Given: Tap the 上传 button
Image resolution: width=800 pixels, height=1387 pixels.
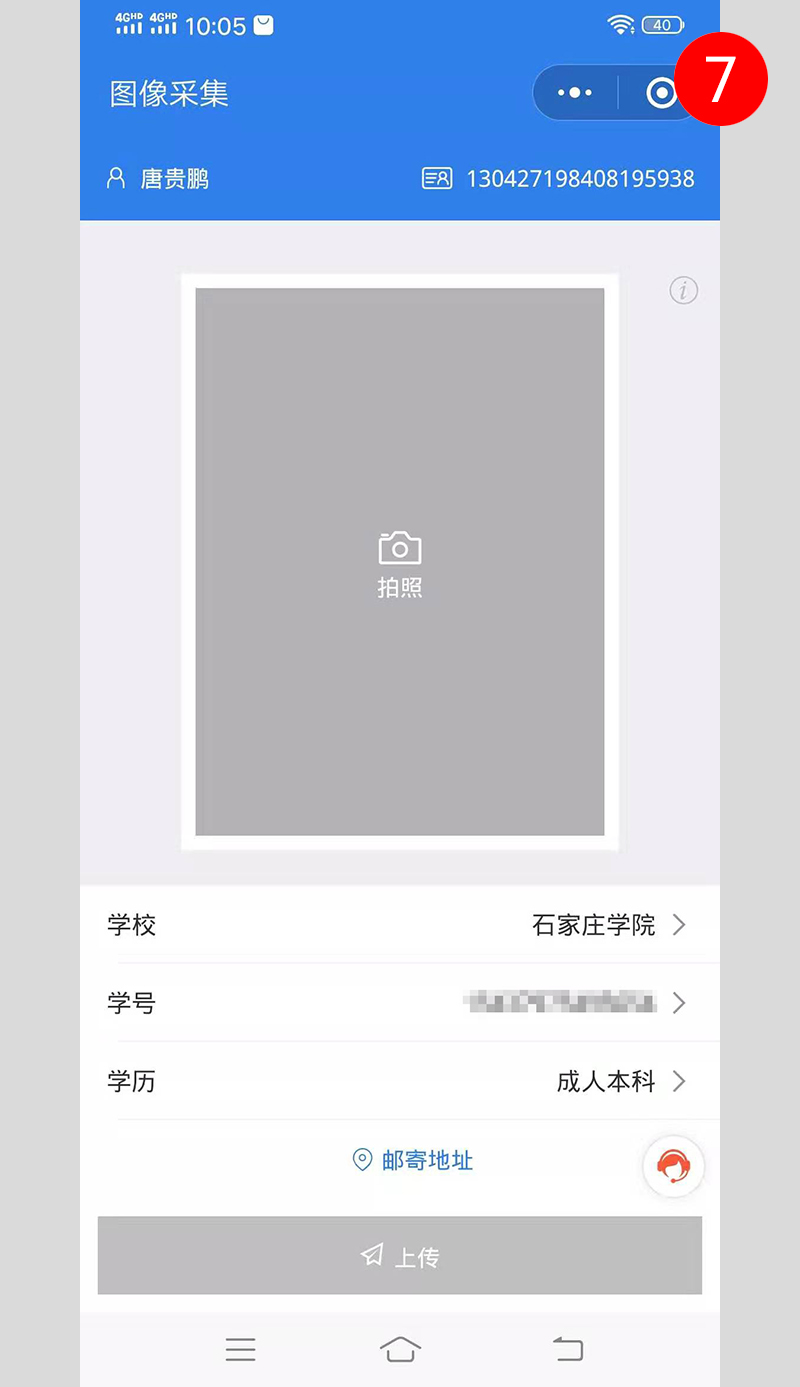Looking at the screenshot, I should click(400, 1256).
